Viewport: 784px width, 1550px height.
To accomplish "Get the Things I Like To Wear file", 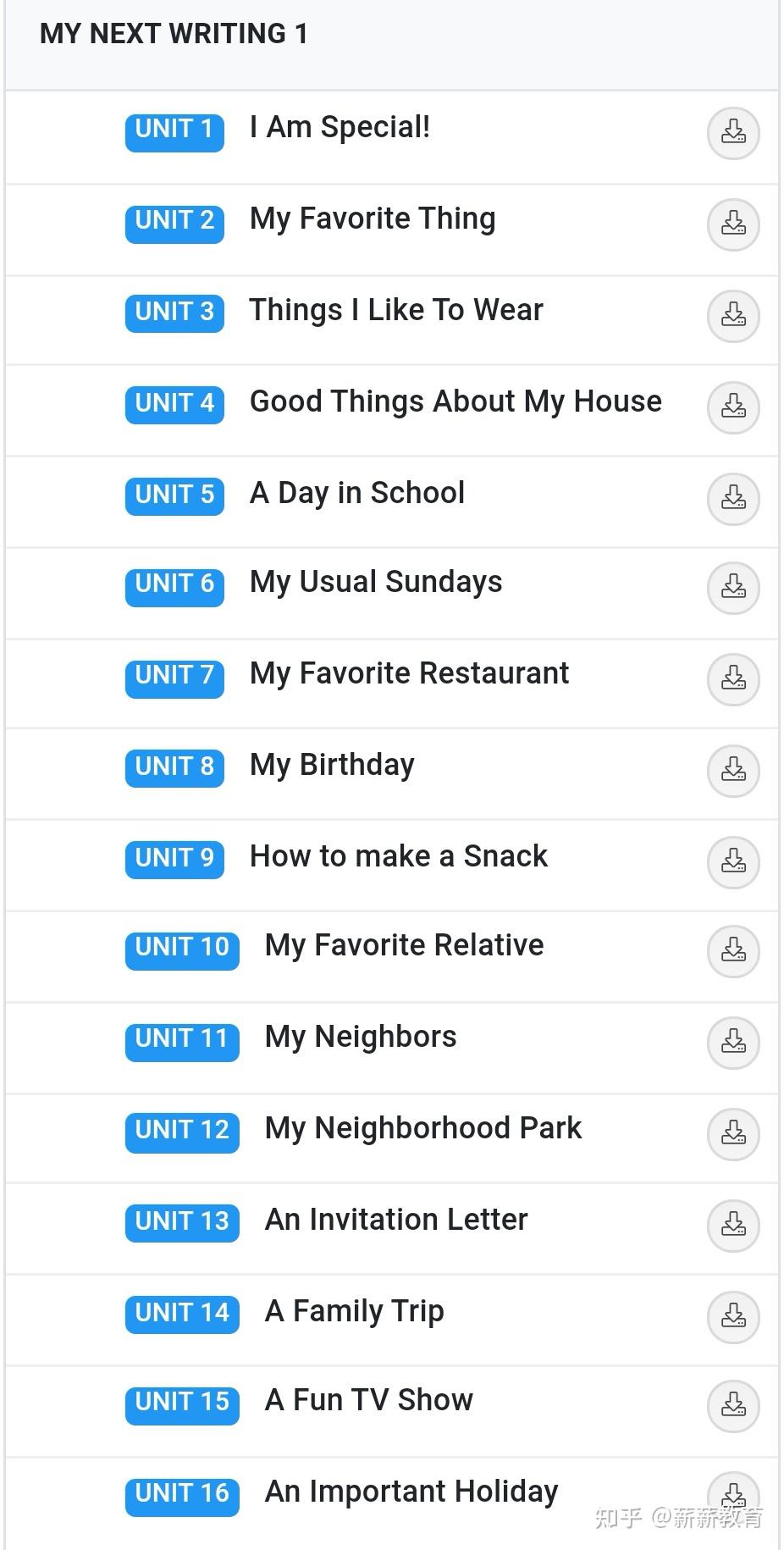I will 733,316.
